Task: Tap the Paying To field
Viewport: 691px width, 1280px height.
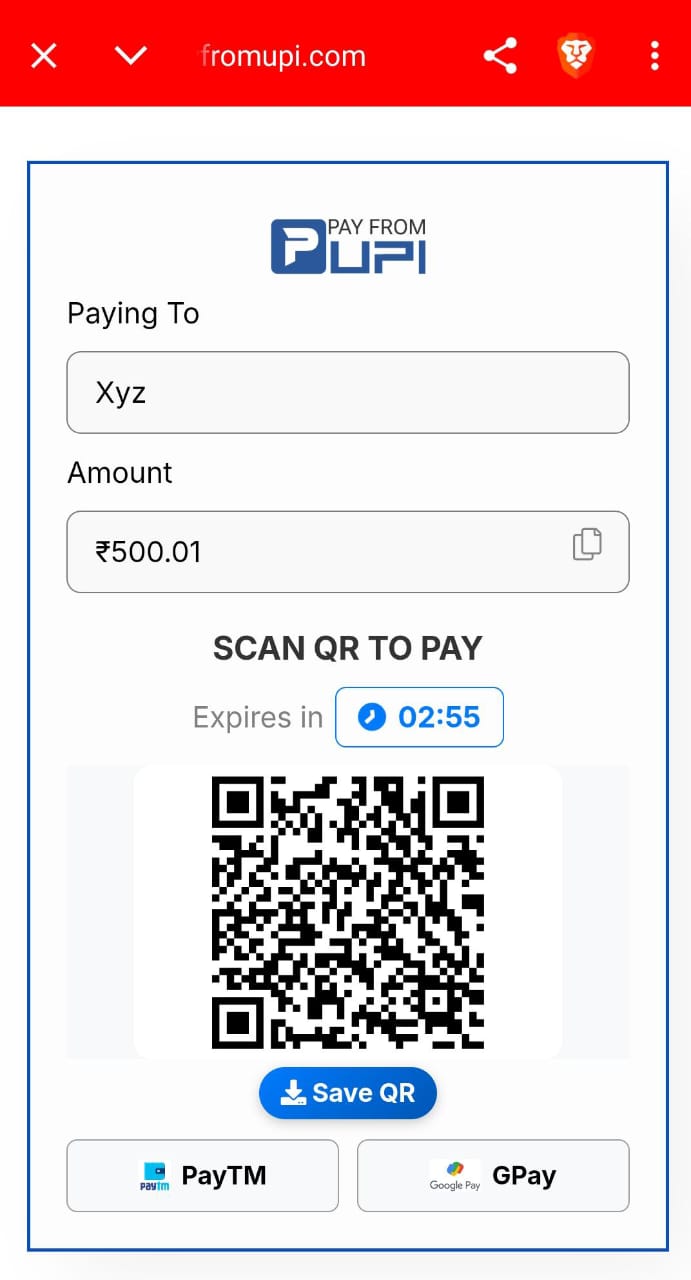Action: tap(347, 392)
